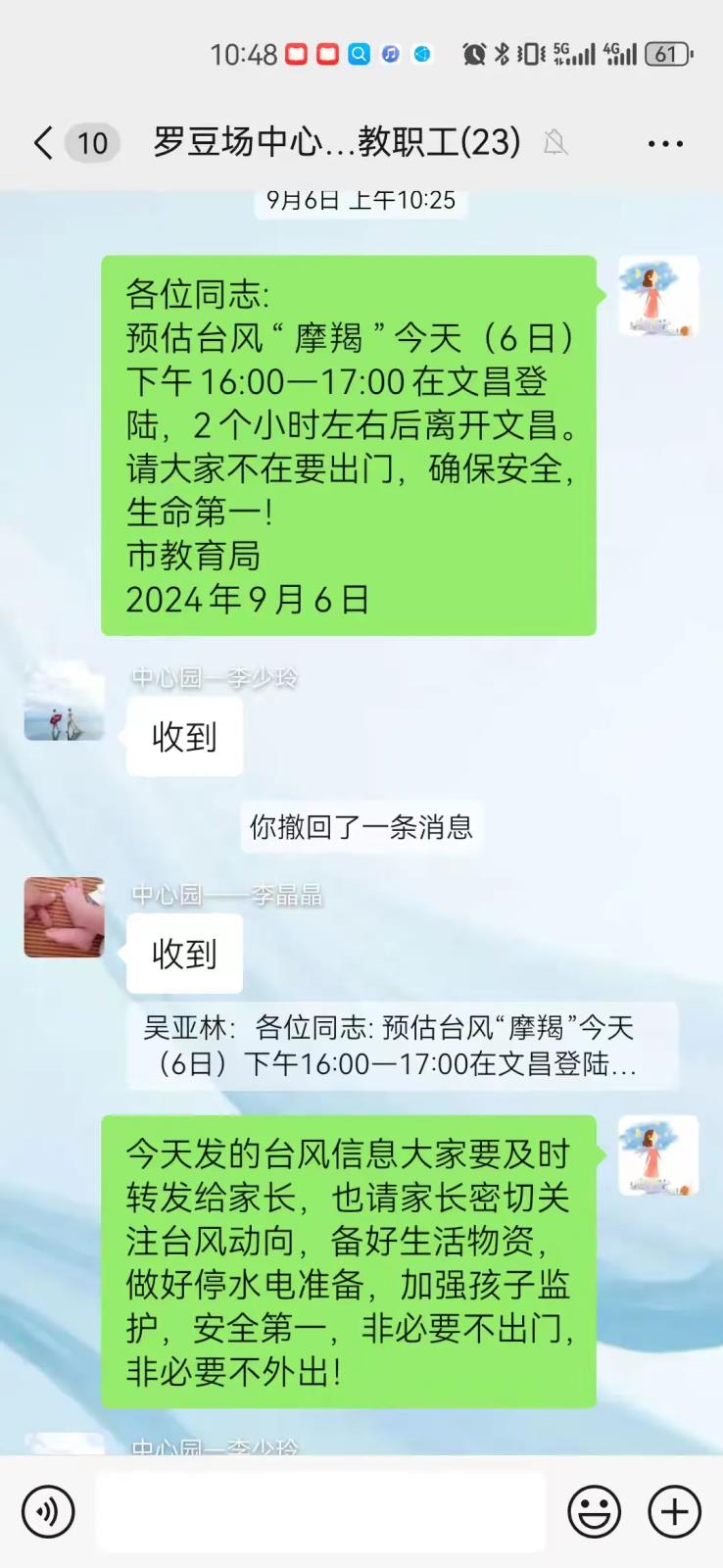
Task: Open 中心园—李少玲's avatar profile
Action: coord(64,701)
